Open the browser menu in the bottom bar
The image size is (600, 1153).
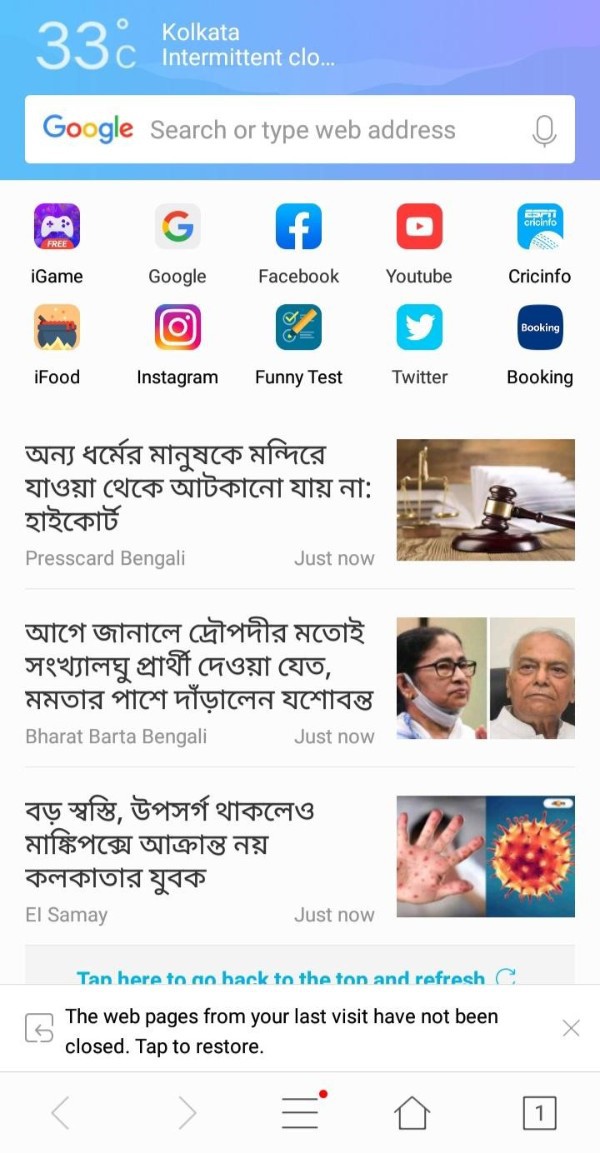coord(300,1112)
